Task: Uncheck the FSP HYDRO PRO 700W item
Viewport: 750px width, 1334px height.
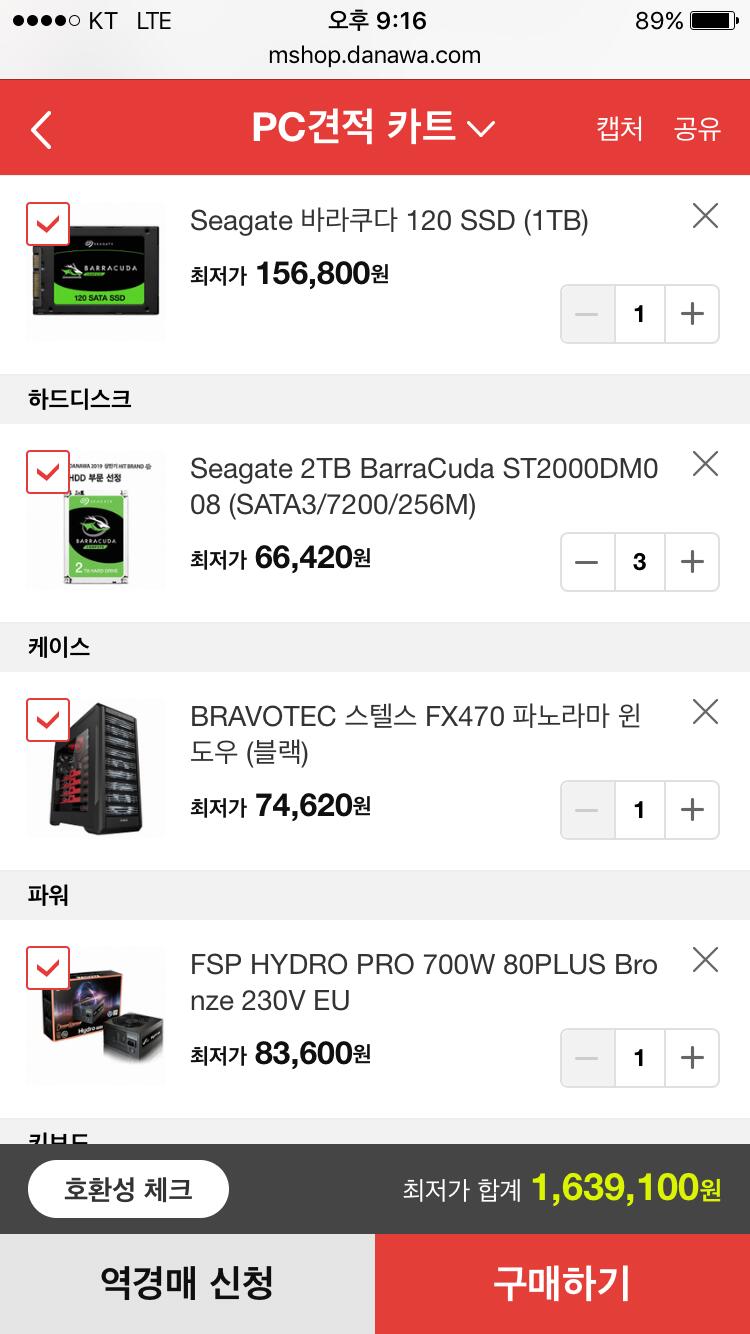Action: [48, 968]
